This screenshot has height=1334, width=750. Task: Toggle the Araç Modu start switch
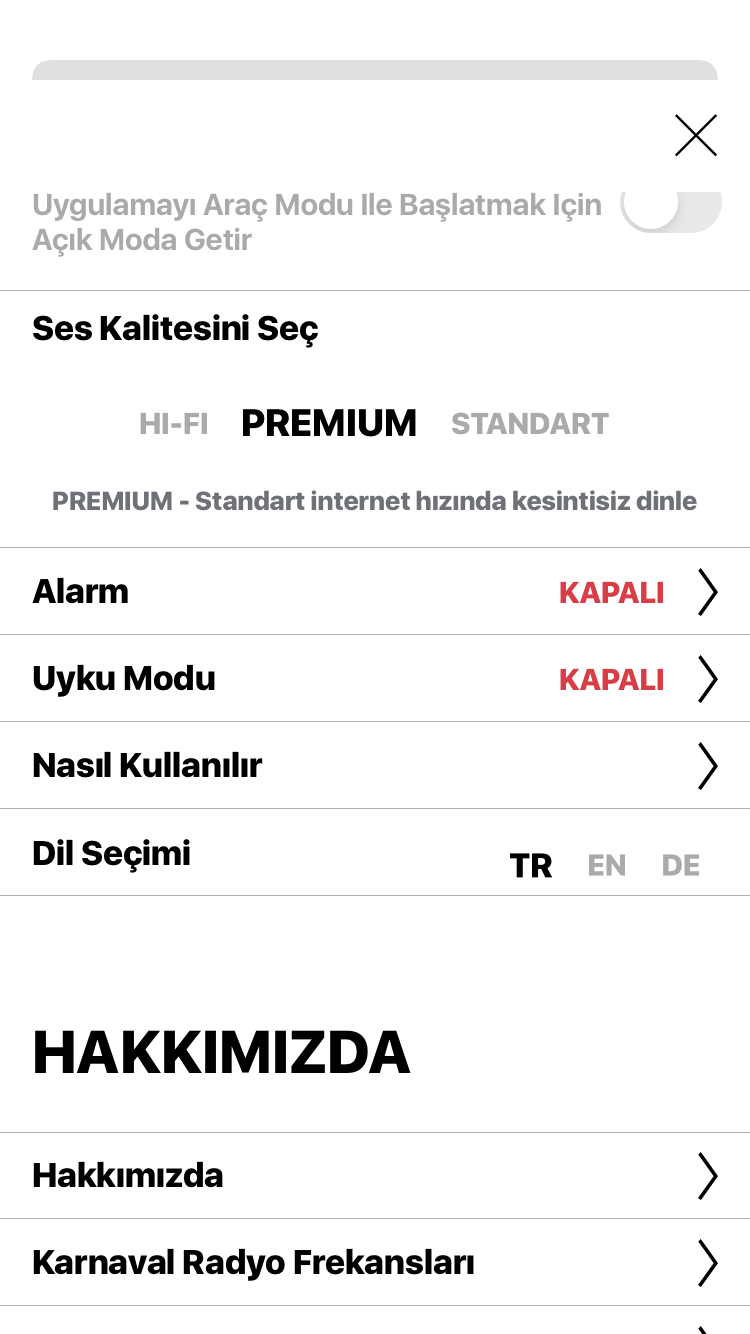pyautogui.click(x=671, y=209)
